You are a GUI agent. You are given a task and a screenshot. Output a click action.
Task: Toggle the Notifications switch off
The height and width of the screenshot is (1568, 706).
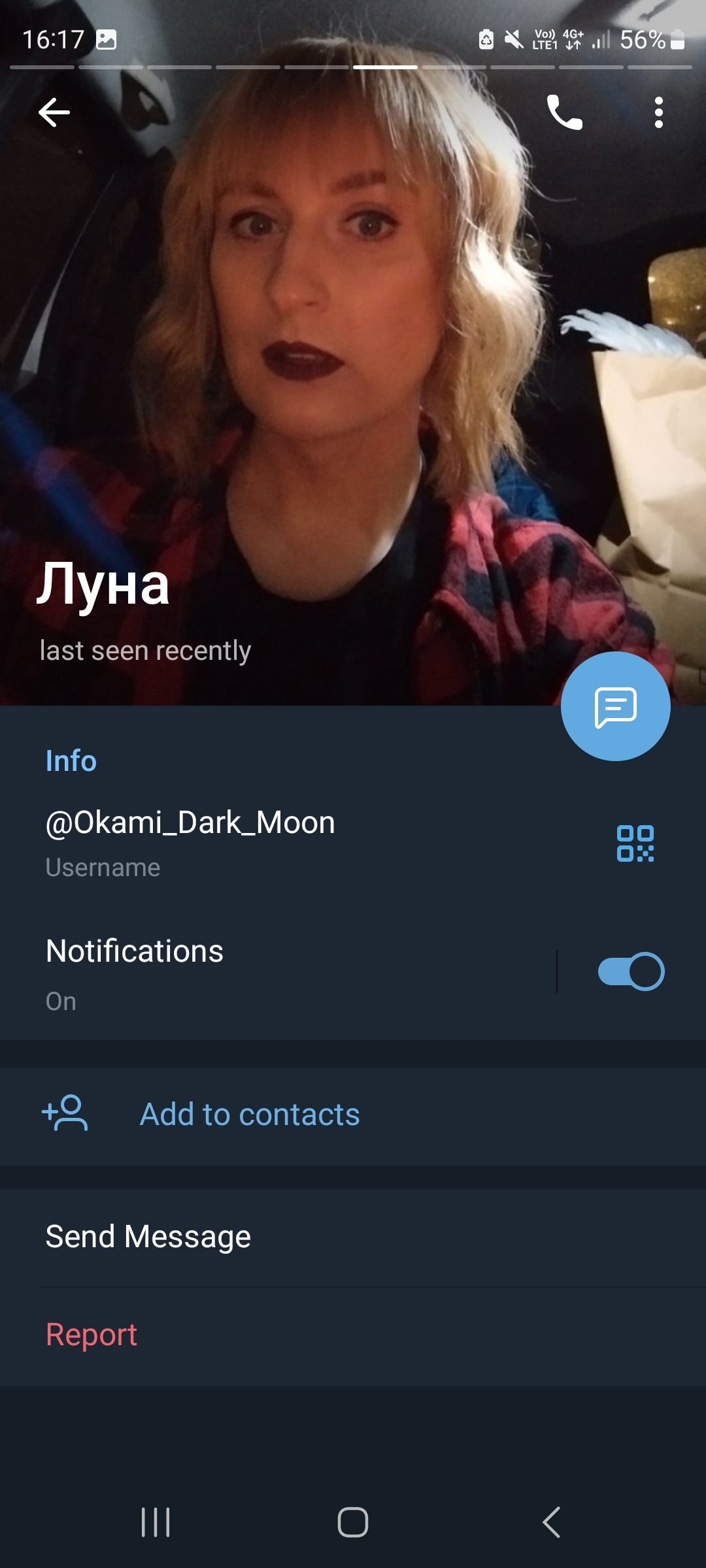tap(631, 972)
